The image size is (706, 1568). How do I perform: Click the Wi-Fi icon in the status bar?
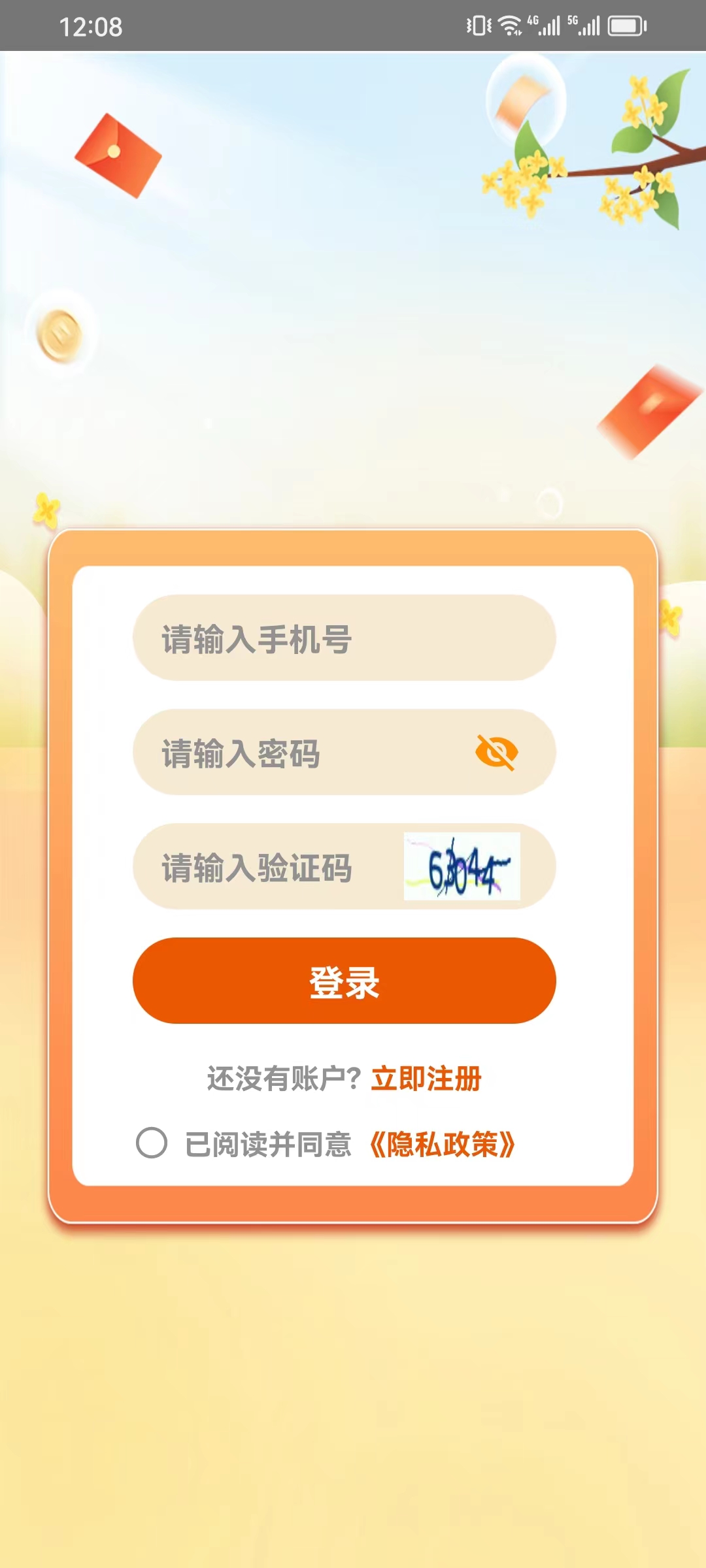tap(509, 24)
